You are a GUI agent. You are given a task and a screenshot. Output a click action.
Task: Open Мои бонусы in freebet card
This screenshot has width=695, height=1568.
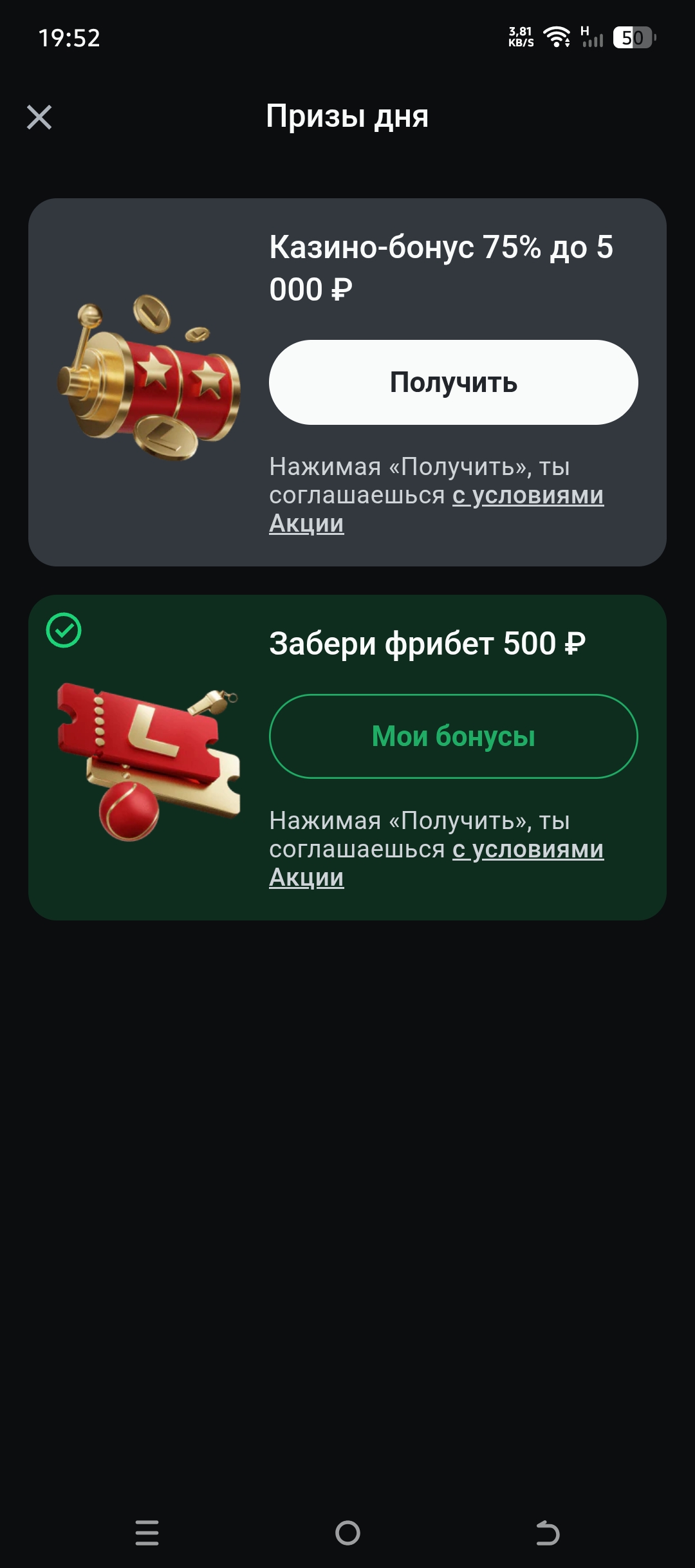pos(453,736)
